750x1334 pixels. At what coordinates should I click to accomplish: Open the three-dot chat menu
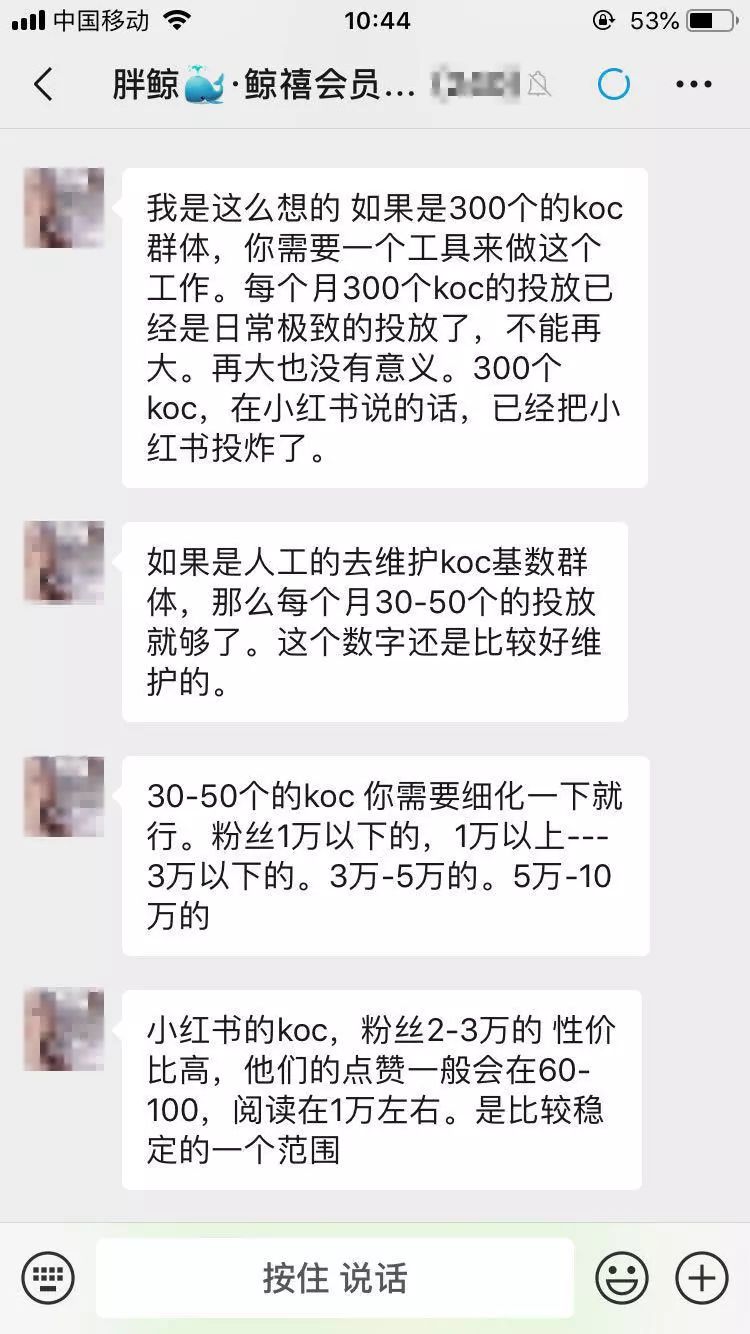coord(694,85)
